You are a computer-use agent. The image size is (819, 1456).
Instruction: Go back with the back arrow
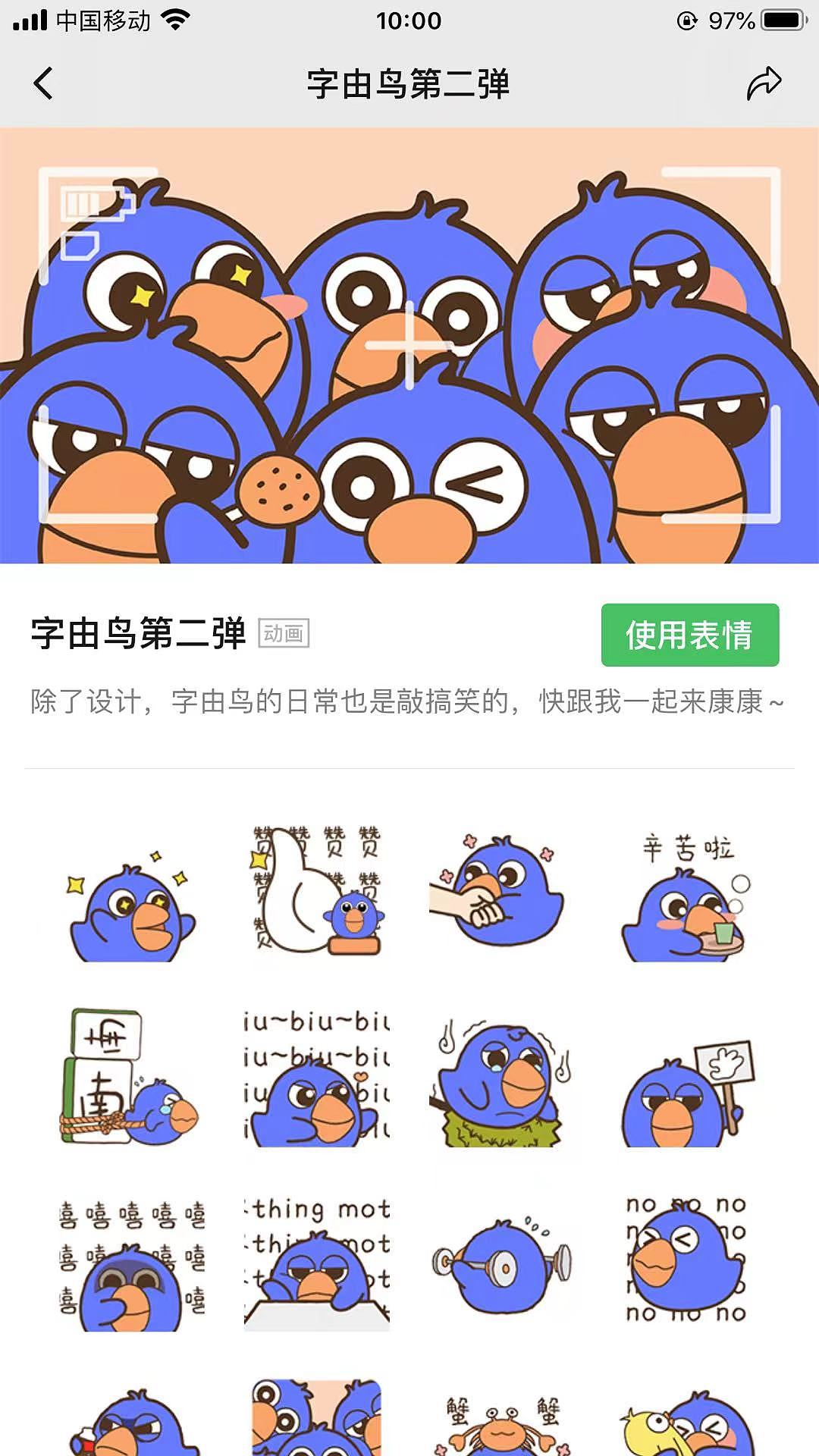pyautogui.click(x=43, y=86)
